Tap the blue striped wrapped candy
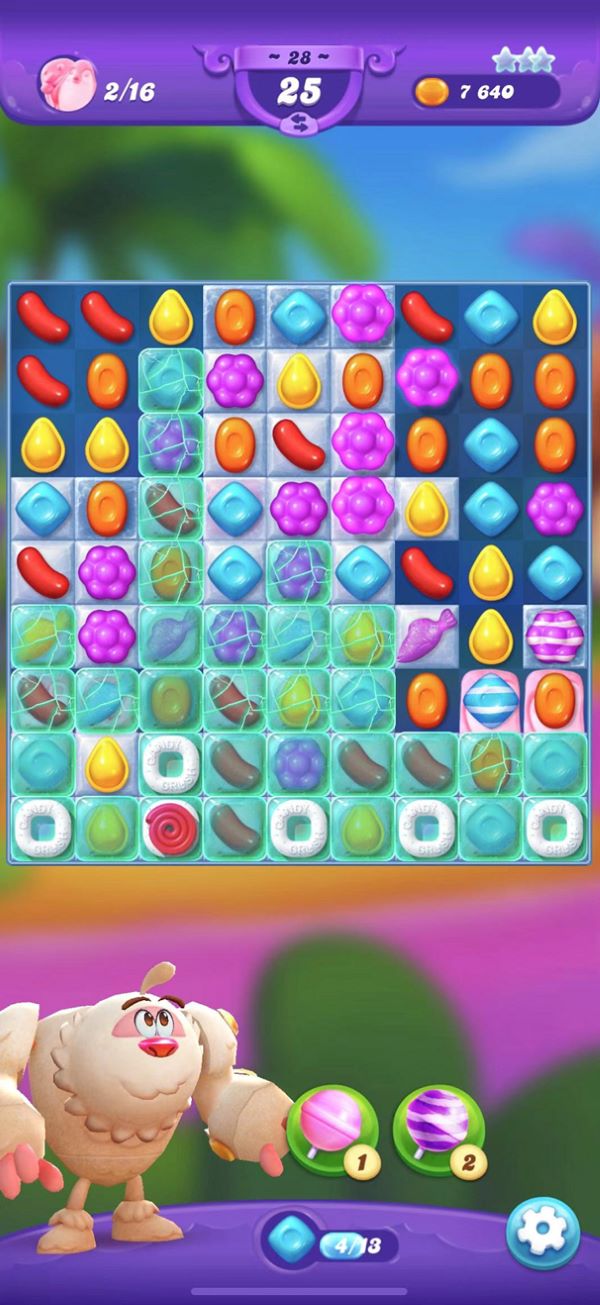Viewport: 600px width, 1305px height. (x=491, y=700)
